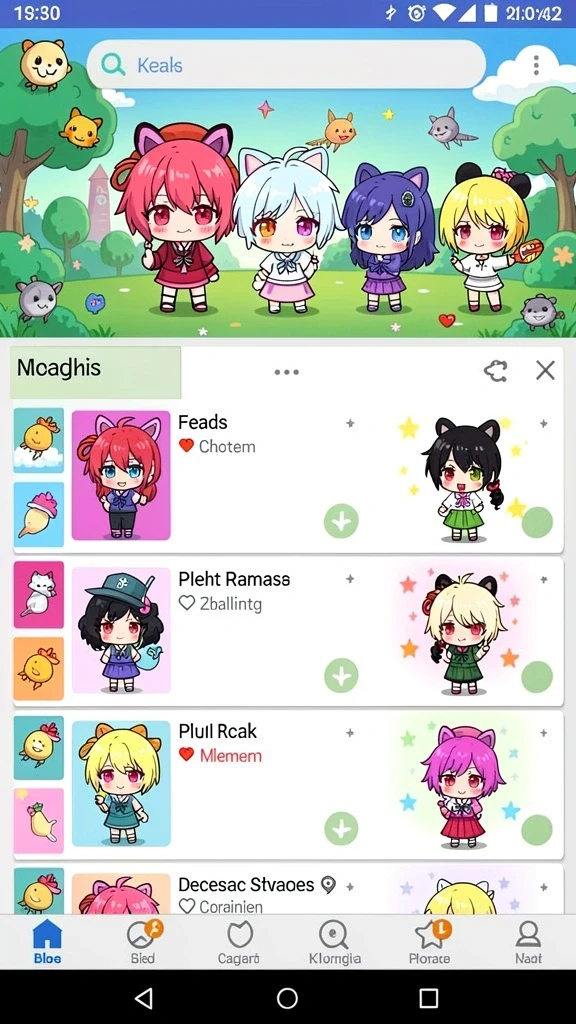Like the Pleht Ramass item with heart icon
Screen dimensions: 576x1024
point(187,603)
